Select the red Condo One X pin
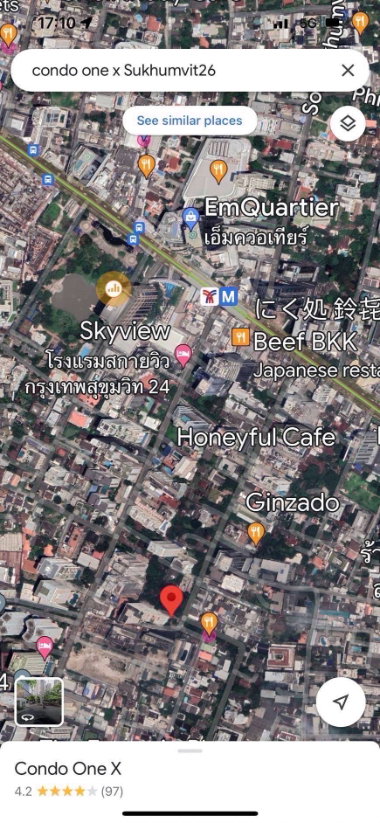The width and height of the screenshot is (380, 823). coord(171,601)
